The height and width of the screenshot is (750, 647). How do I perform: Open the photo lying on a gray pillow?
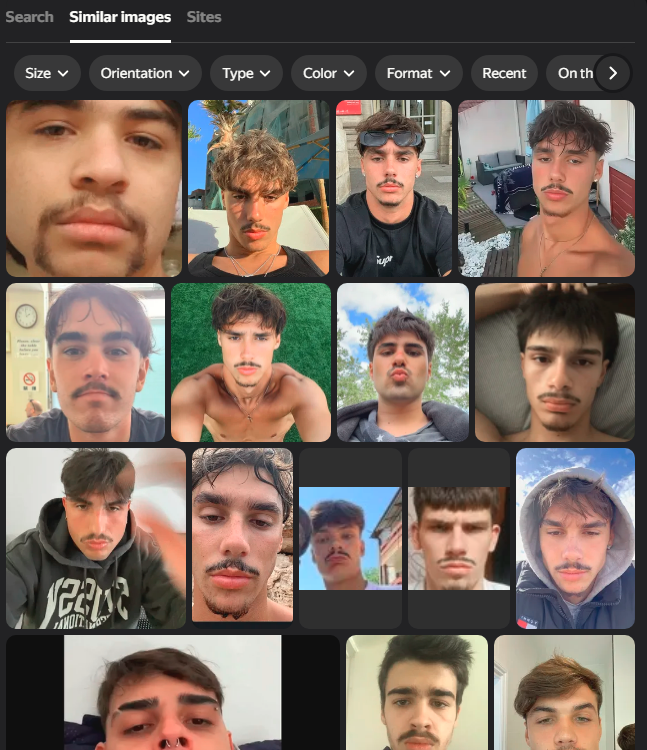[x=554, y=362]
